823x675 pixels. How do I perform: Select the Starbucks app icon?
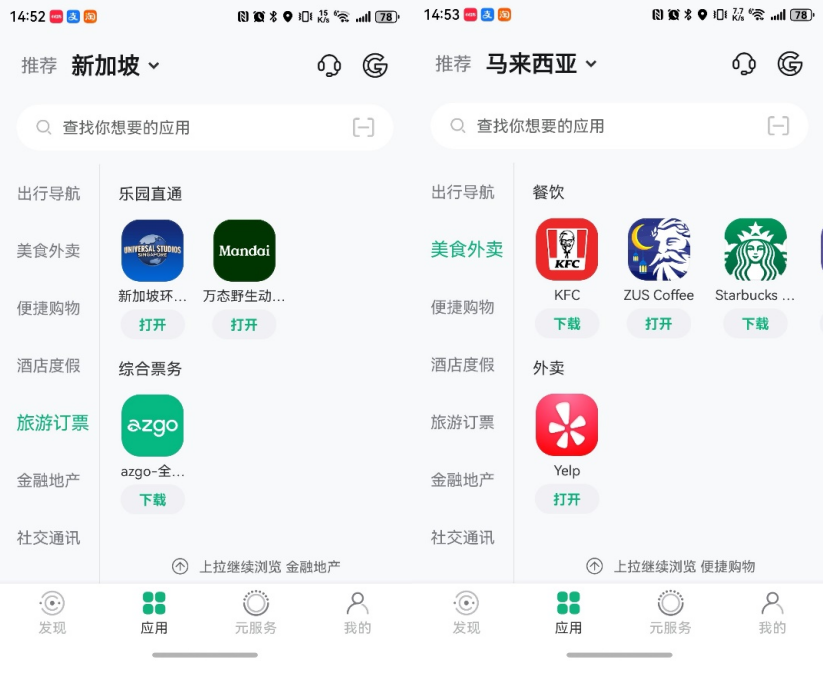[x=755, y=250]
